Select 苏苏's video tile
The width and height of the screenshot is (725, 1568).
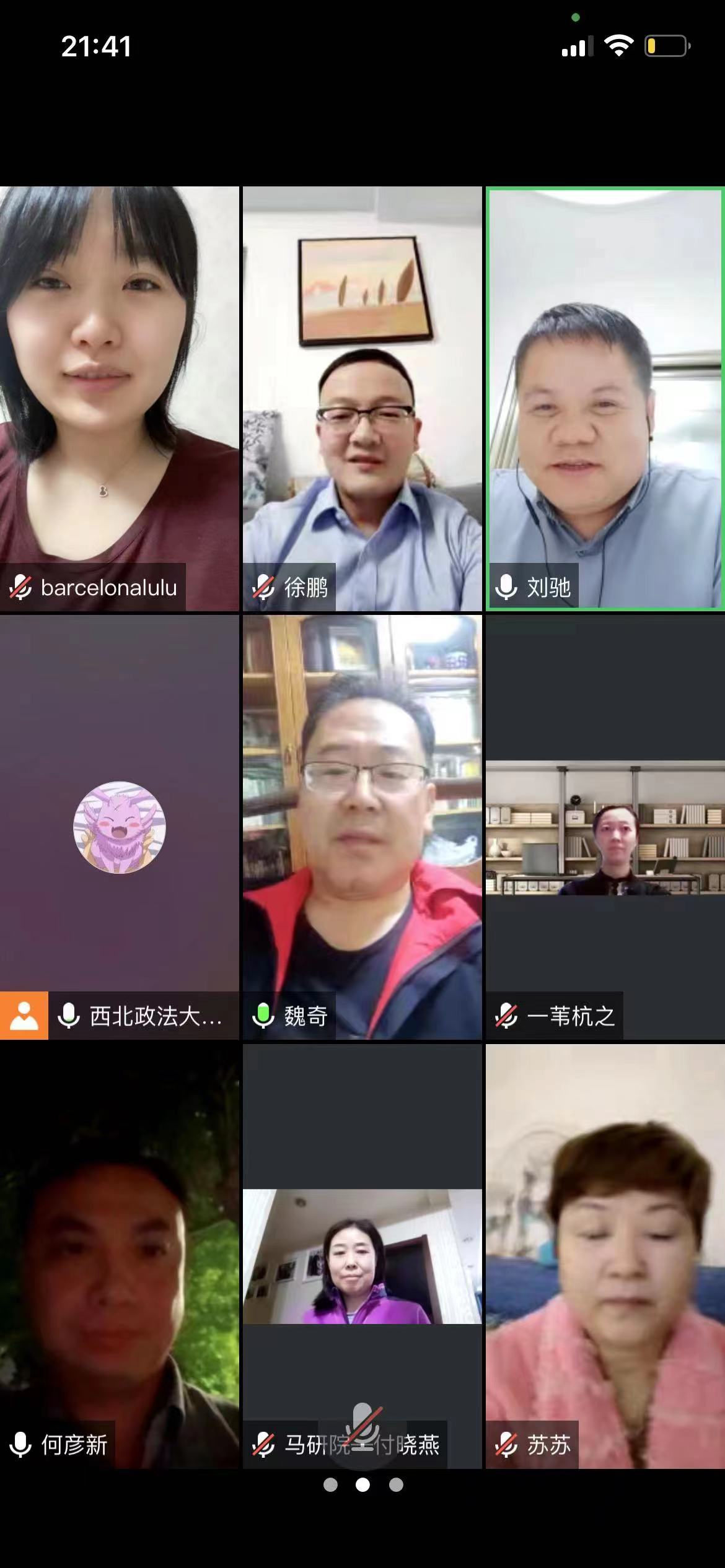pos(605,1256)
